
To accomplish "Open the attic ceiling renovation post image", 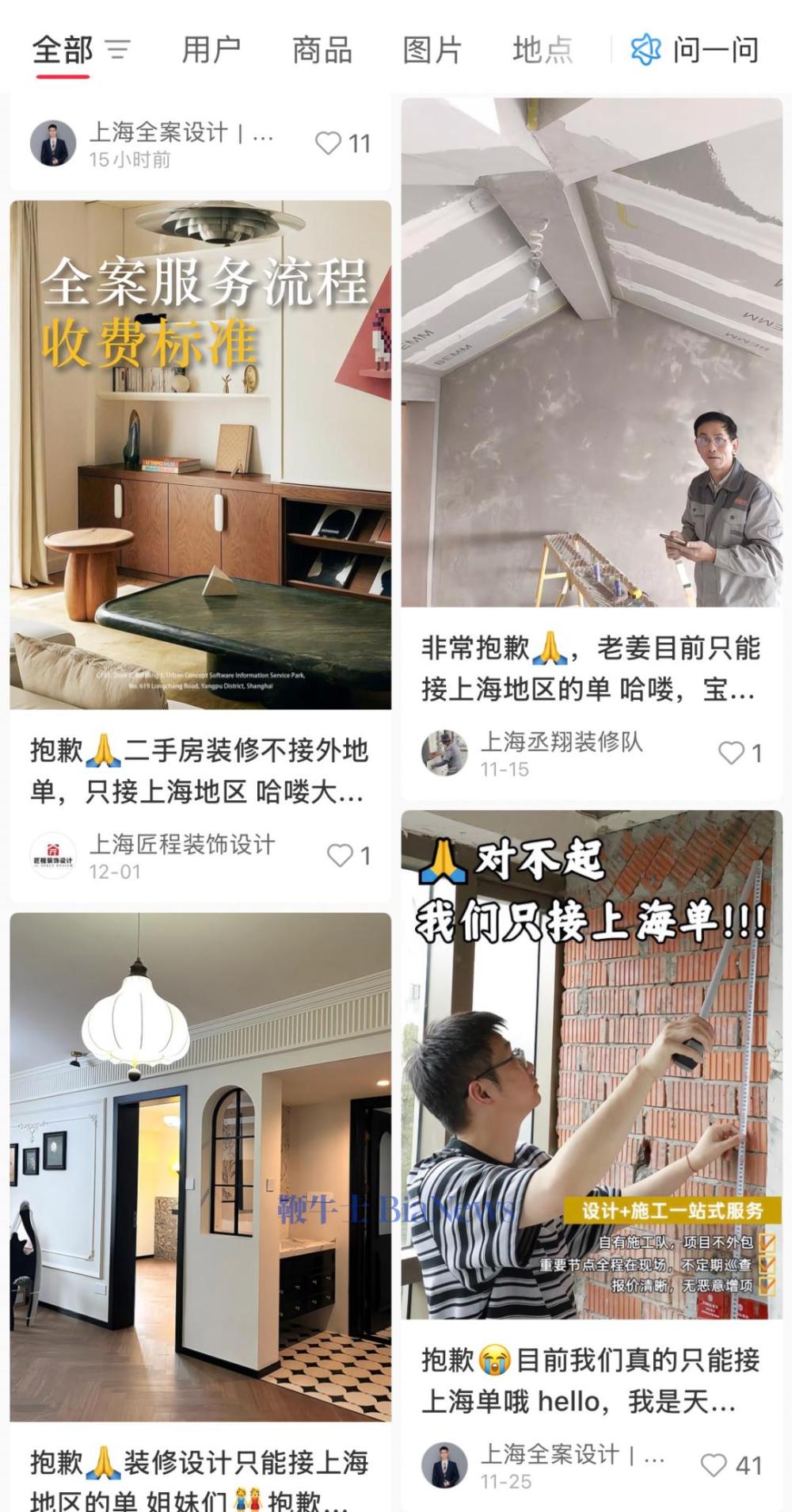I will [591, 357].
